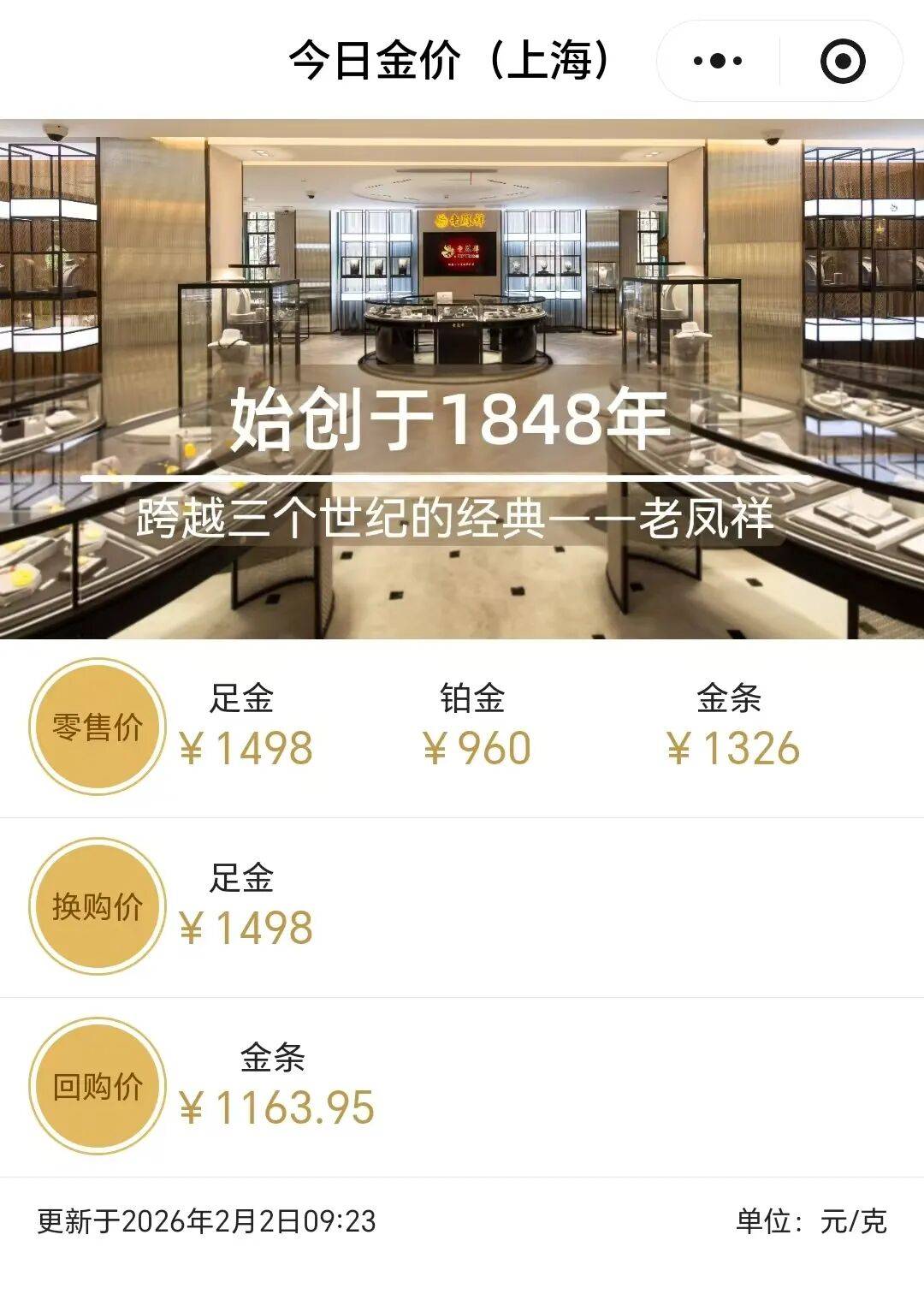Viewport: 924px width, 1312px height.
Task: Open the mini program more-options menu
Action: (718, 62)
